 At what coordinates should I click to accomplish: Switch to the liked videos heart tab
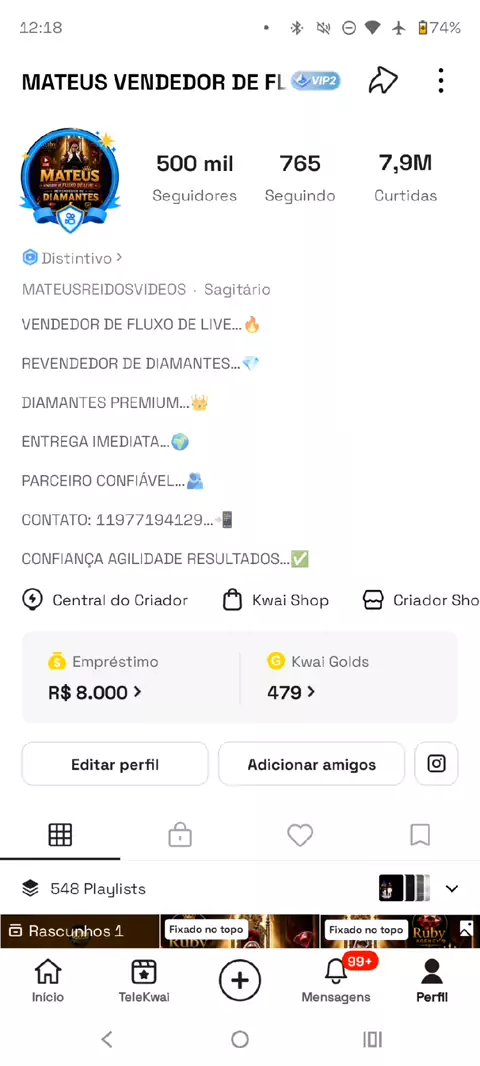pyautogui.click(x=300, y=835)
